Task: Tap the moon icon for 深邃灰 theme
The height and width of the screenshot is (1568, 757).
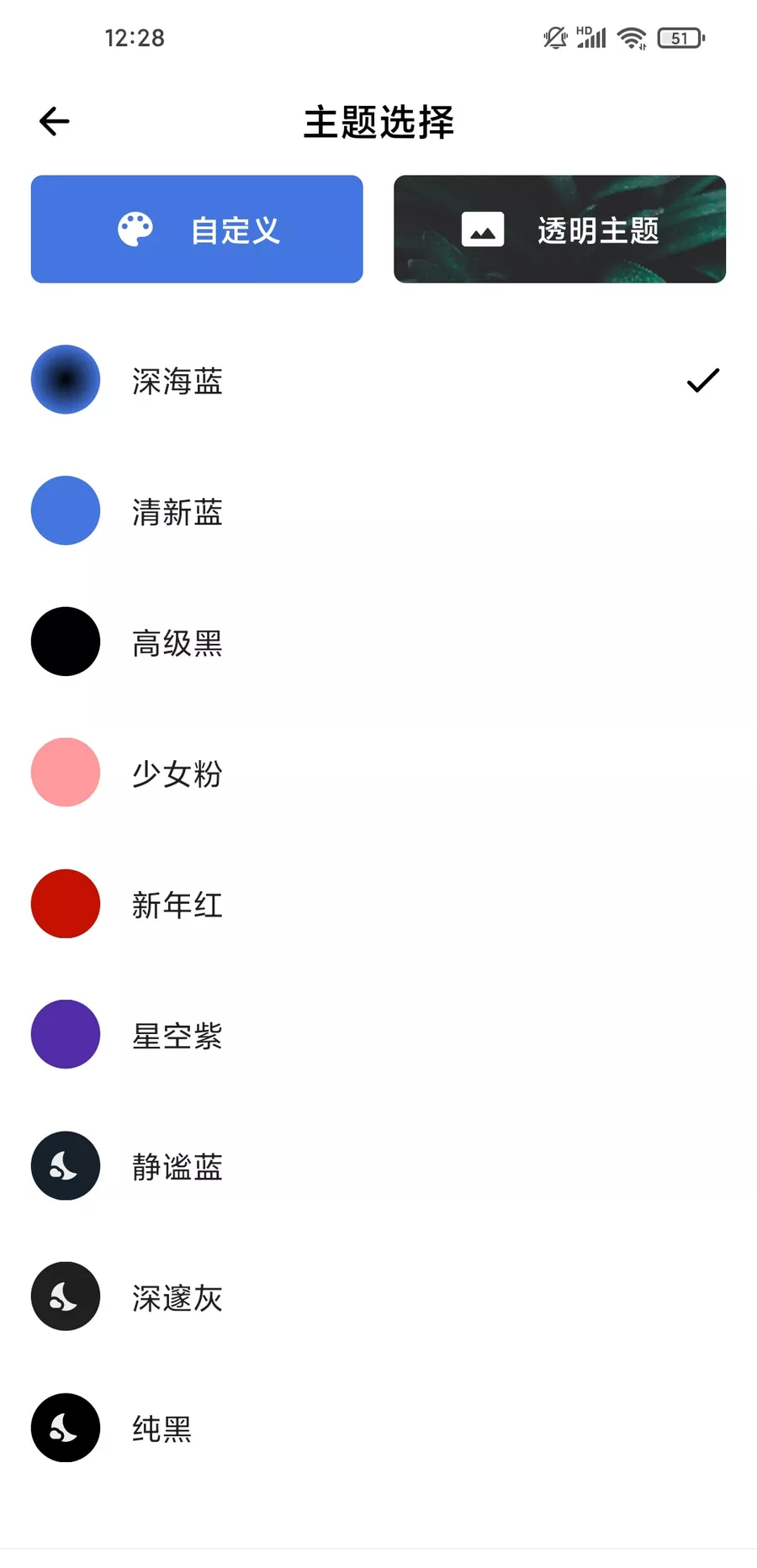Action: 65,1296
